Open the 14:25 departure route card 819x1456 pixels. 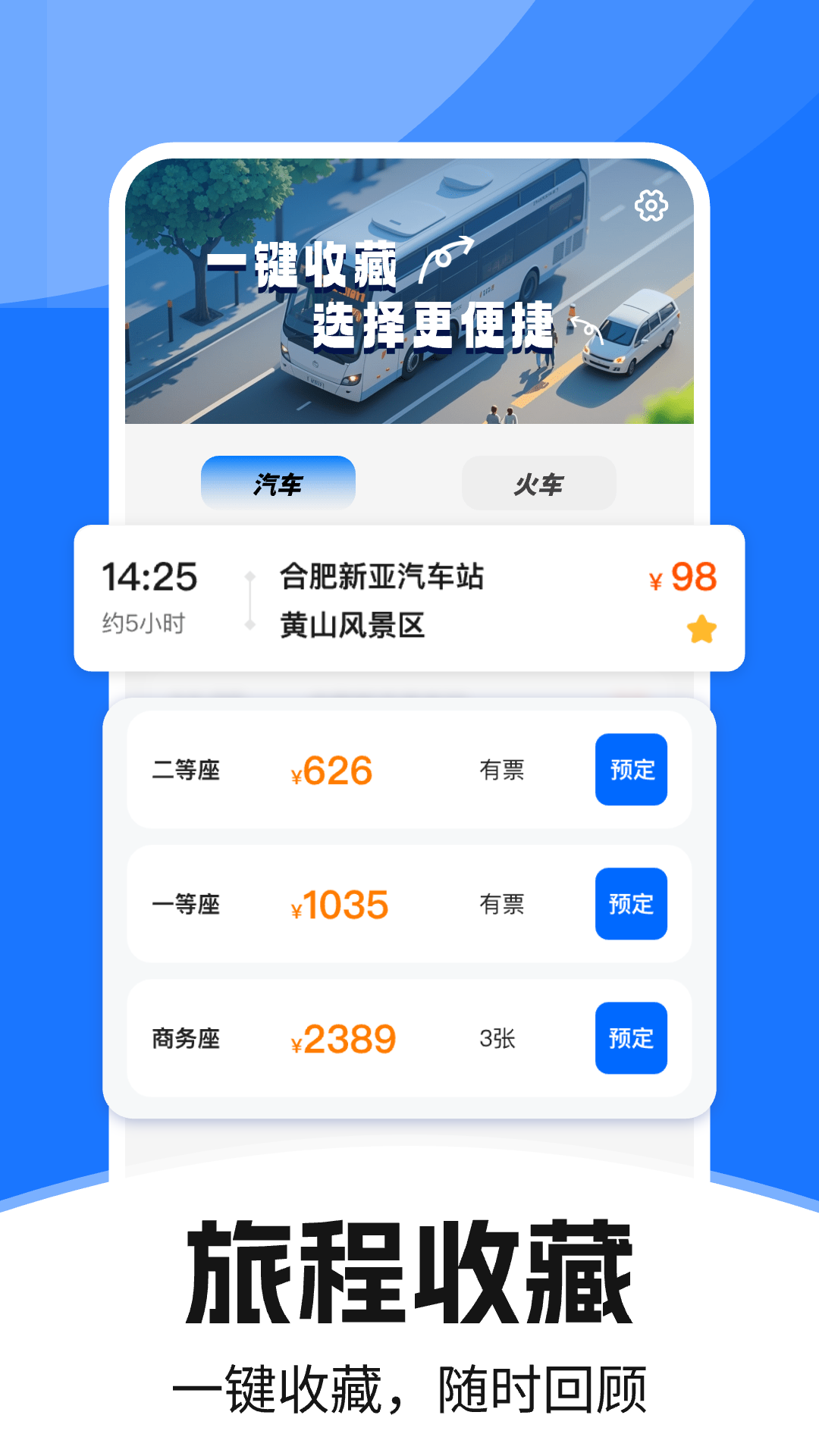click(x=409, y=599)
